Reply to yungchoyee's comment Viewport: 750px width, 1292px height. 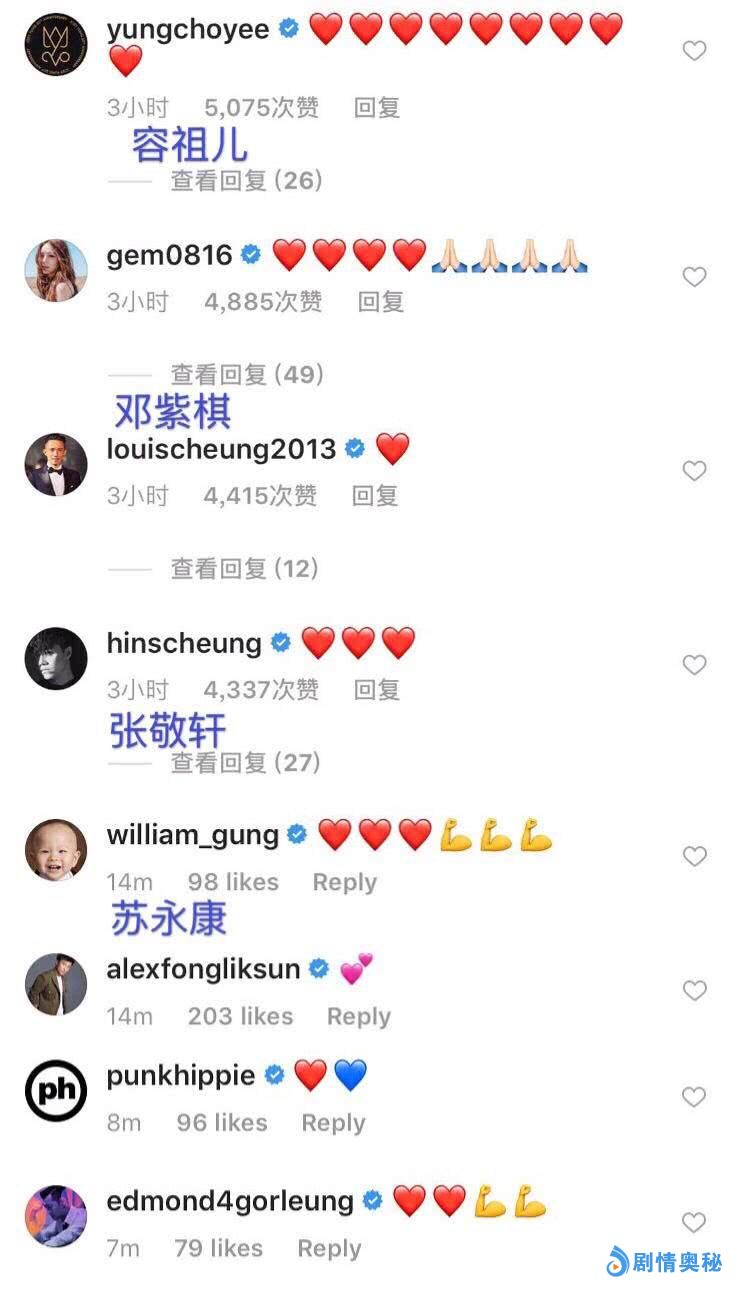point(377,108)
